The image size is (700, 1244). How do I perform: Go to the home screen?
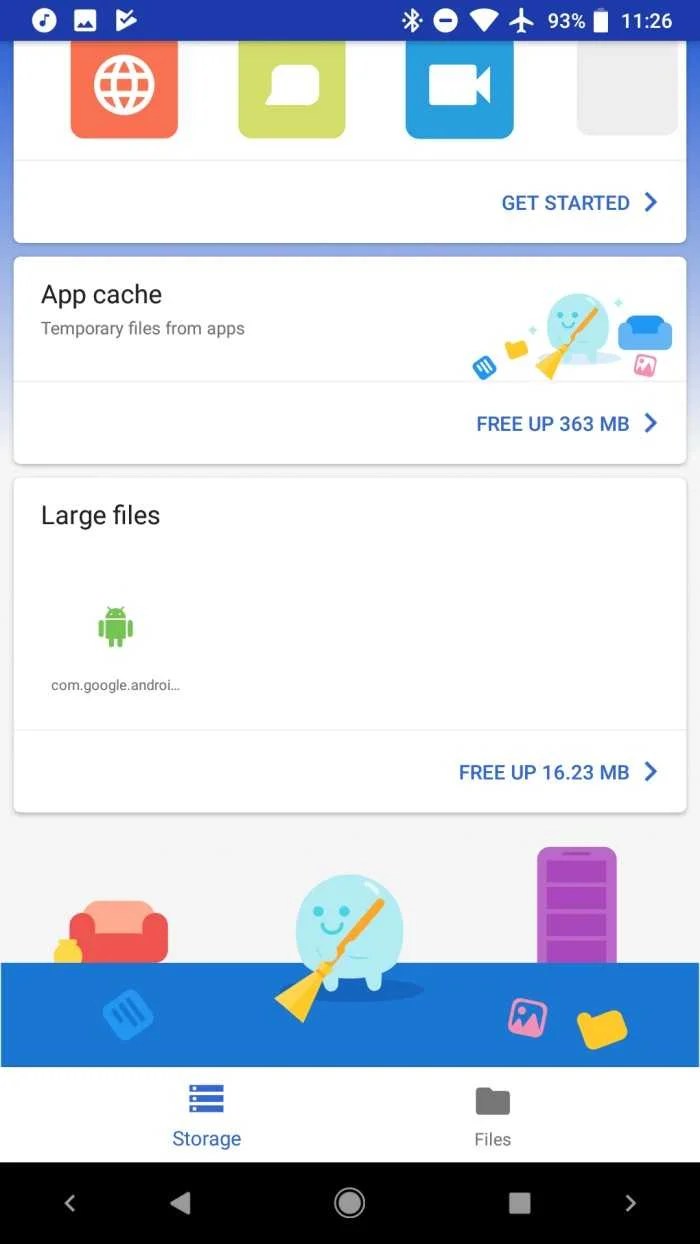point(350,1203)
